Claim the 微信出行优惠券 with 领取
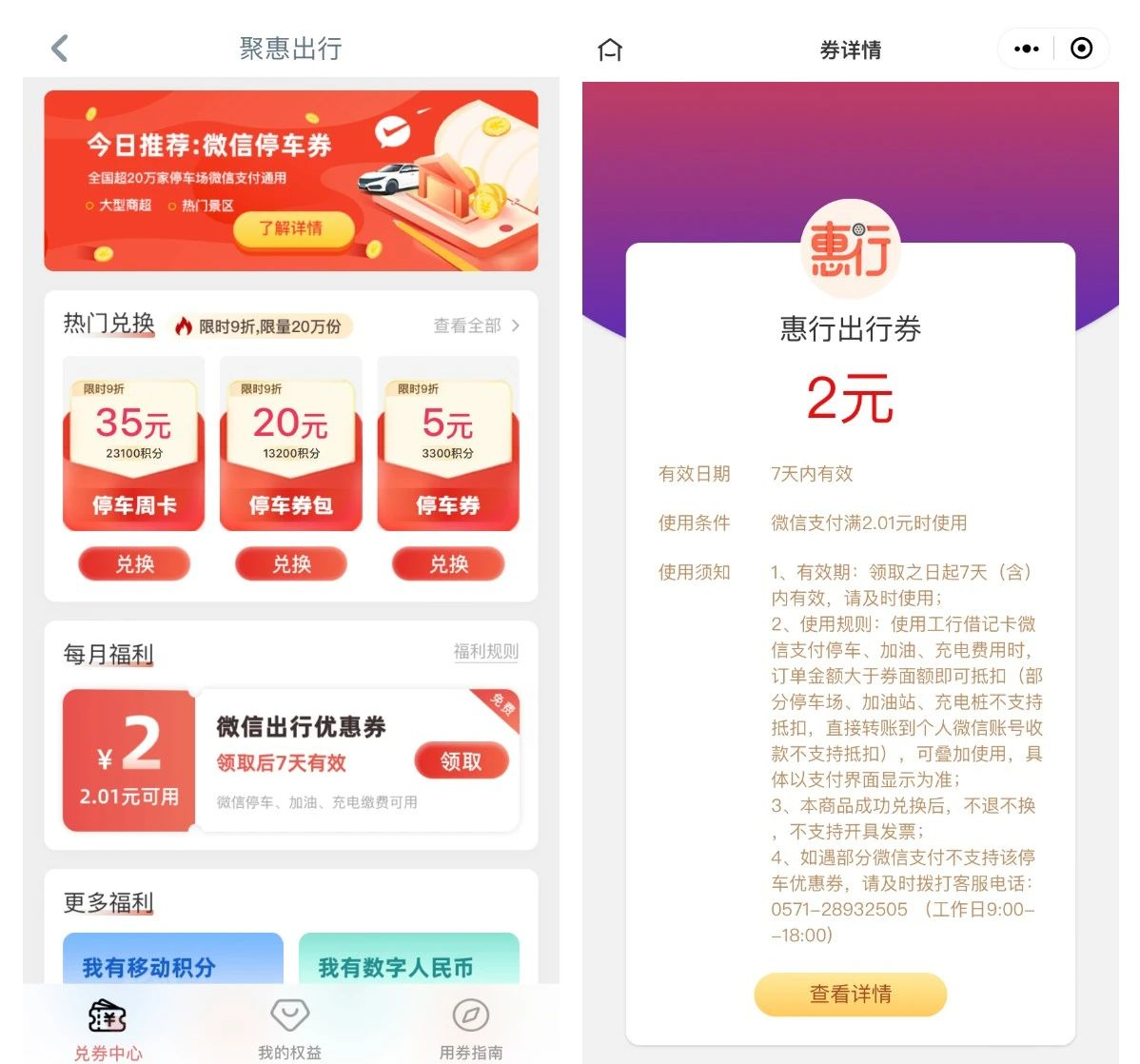This screenshot has height=1064, width=1140. 462,761
